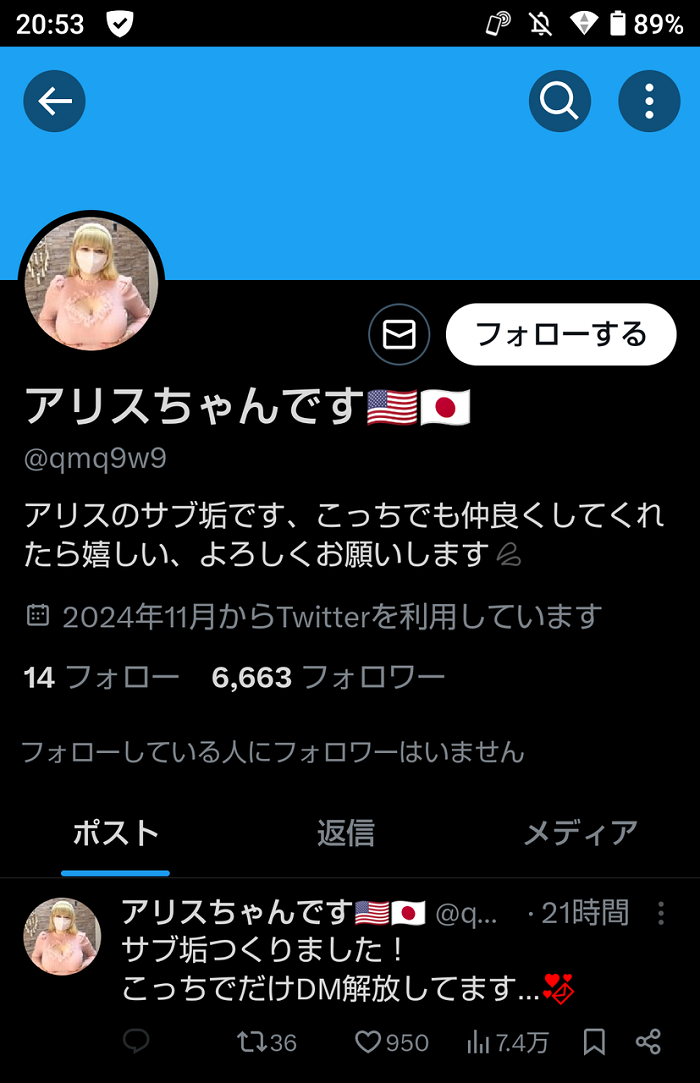Switch to the 返信 tab
Image resolution: width=700 pixels, height=1083 pixels.
pyautogui.click(x=346, y=833)
